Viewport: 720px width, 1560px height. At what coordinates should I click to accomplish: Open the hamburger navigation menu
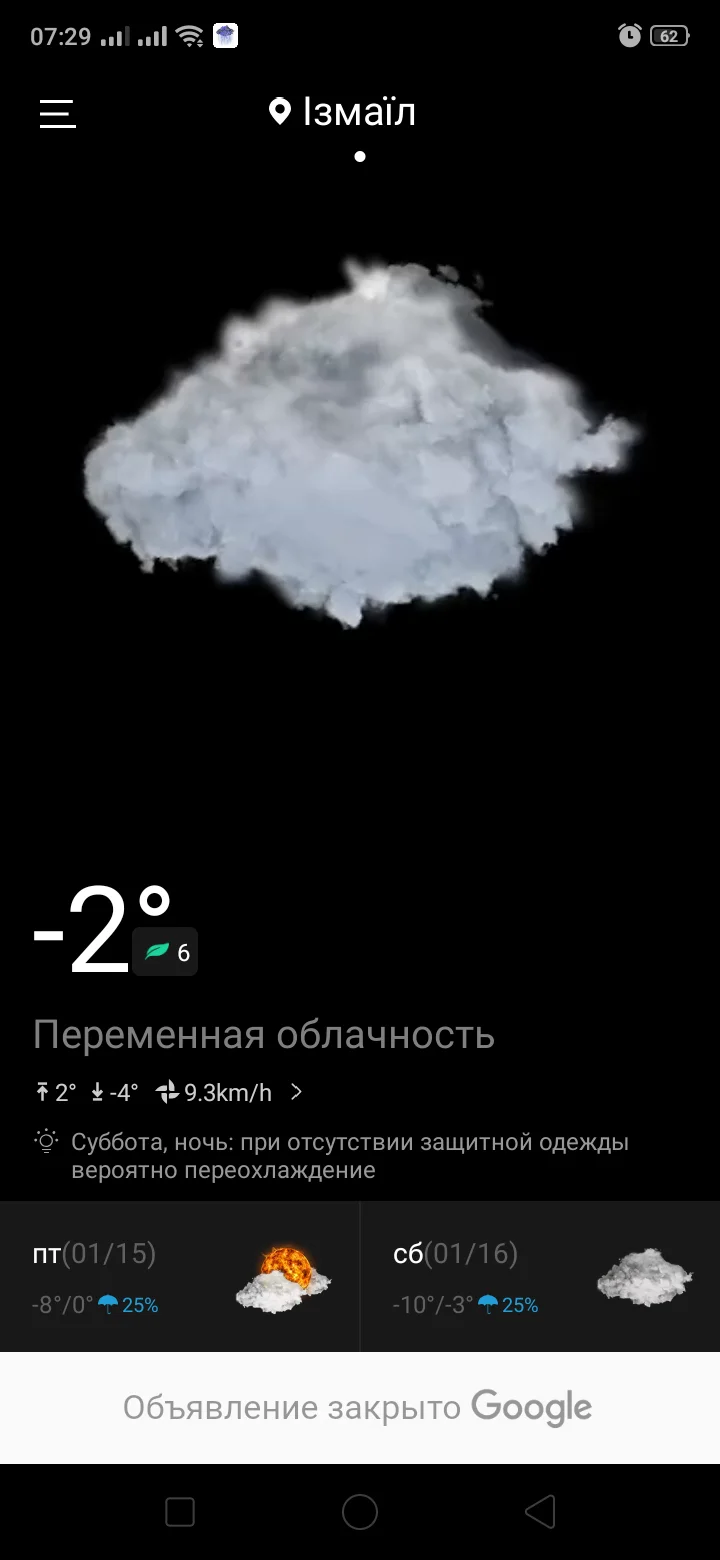(57, 113)
